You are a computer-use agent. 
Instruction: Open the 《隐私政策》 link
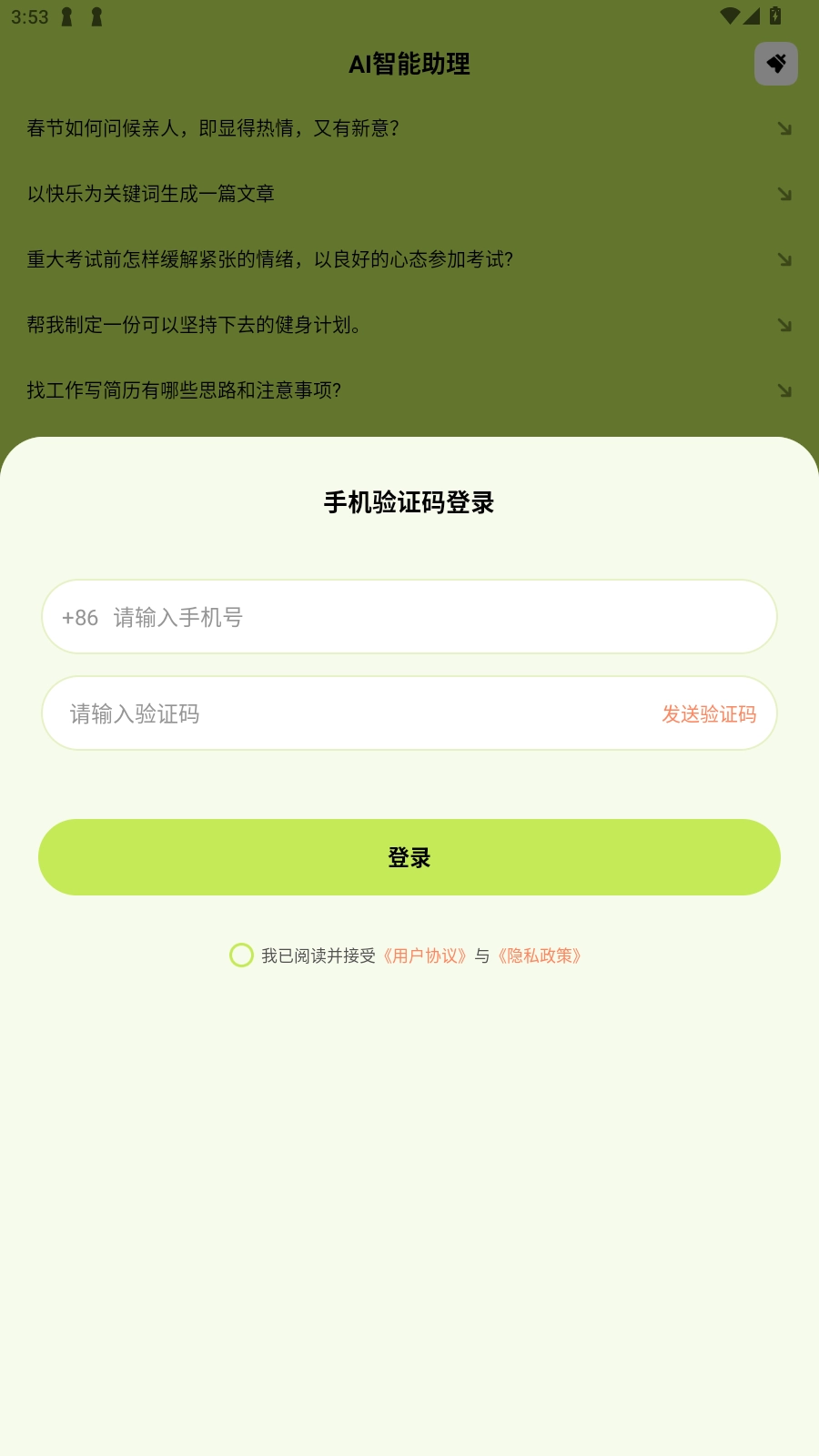(539, 955)
